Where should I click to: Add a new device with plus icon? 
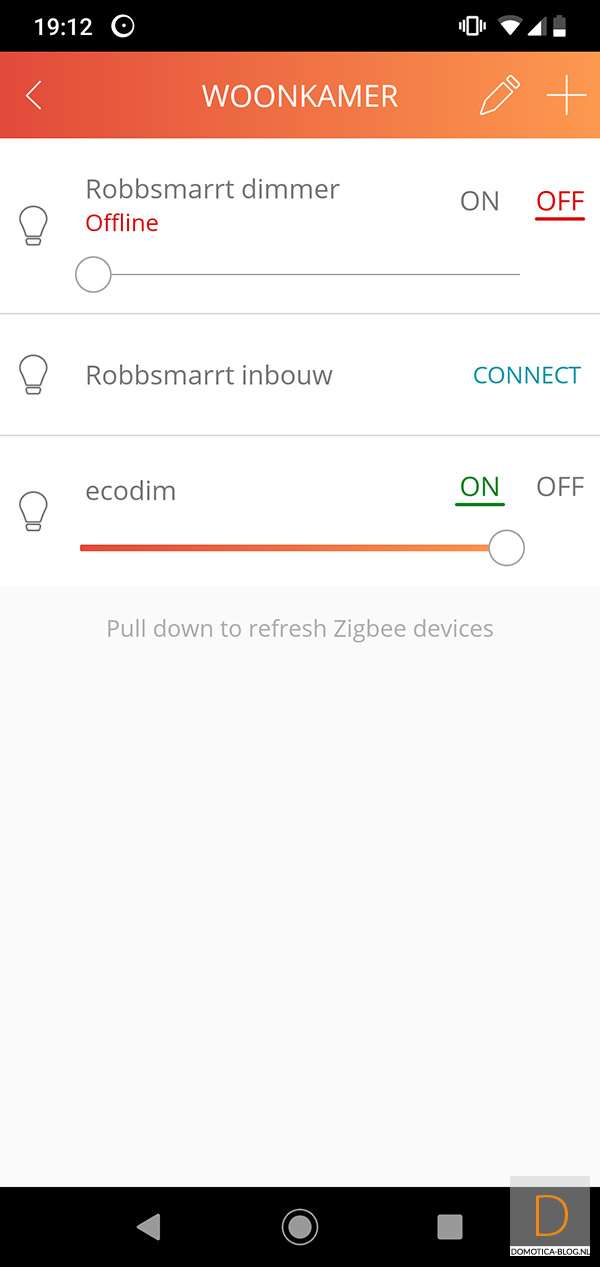click(566, 96)
